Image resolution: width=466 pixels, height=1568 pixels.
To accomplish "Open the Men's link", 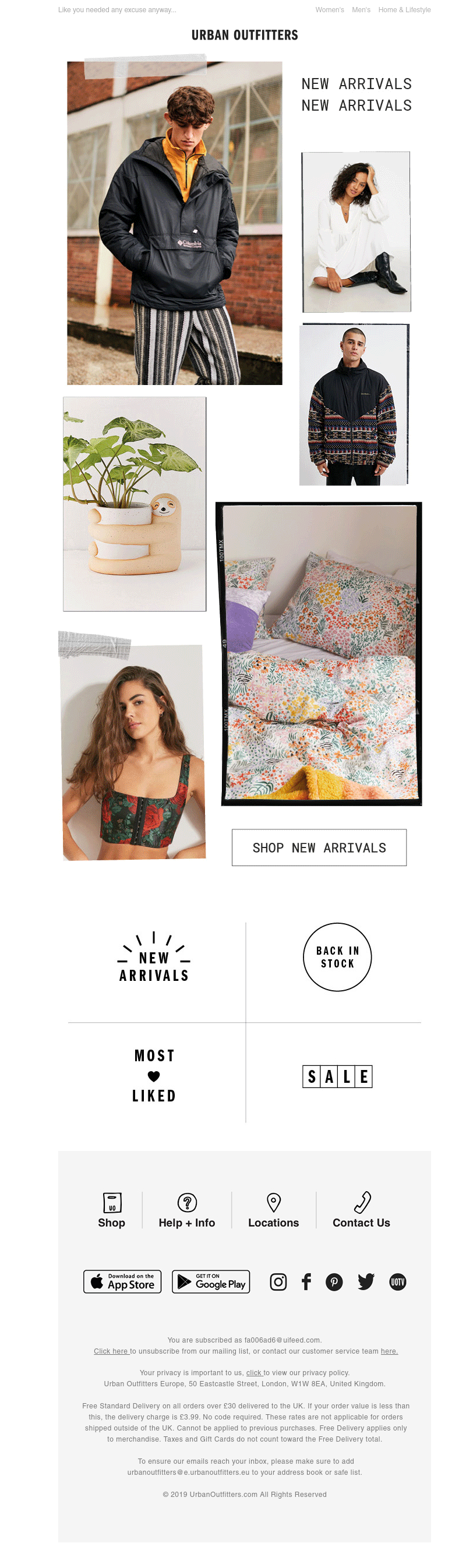I will click(361, 10).
